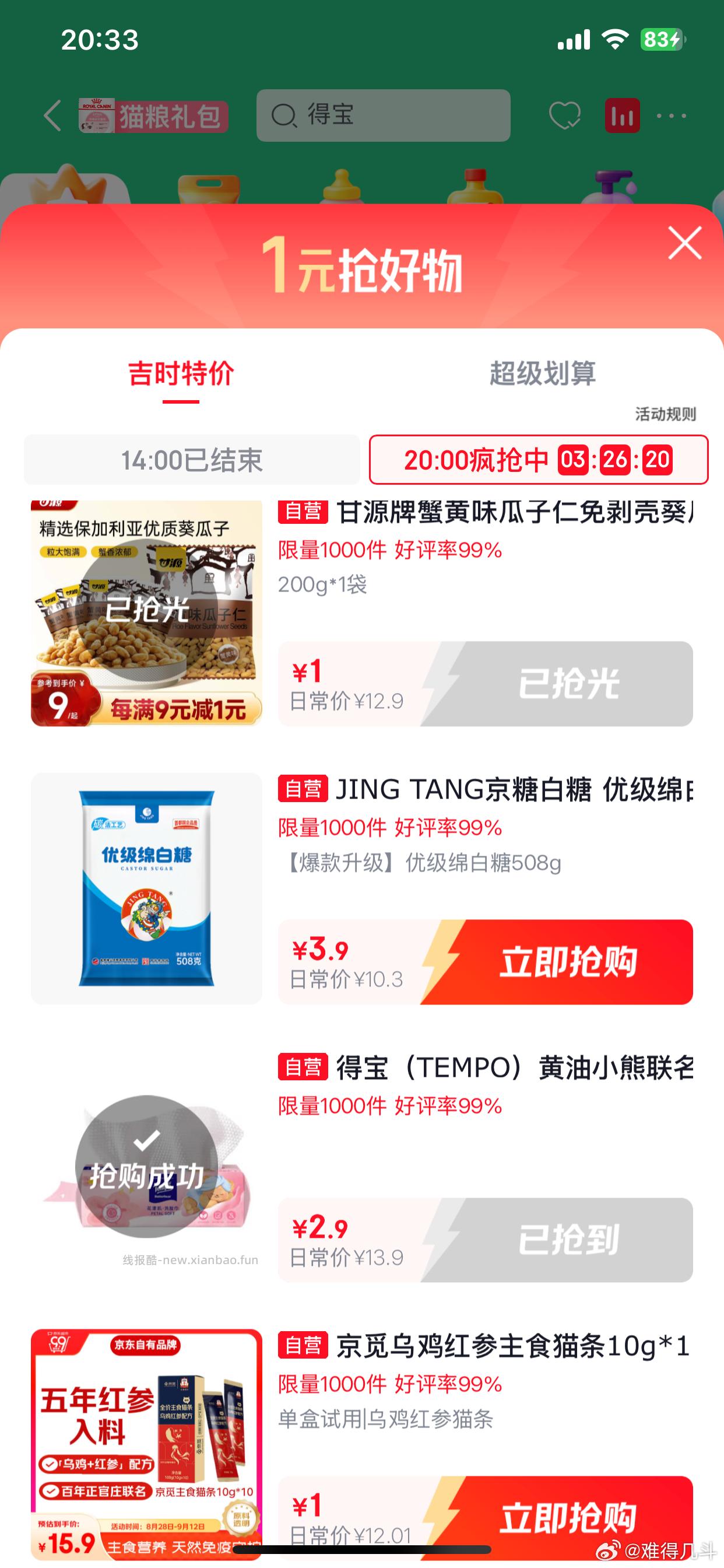Click the back arrow to leave this page
The height and width of the screenshot is (1568, 724).
[52, 116]
